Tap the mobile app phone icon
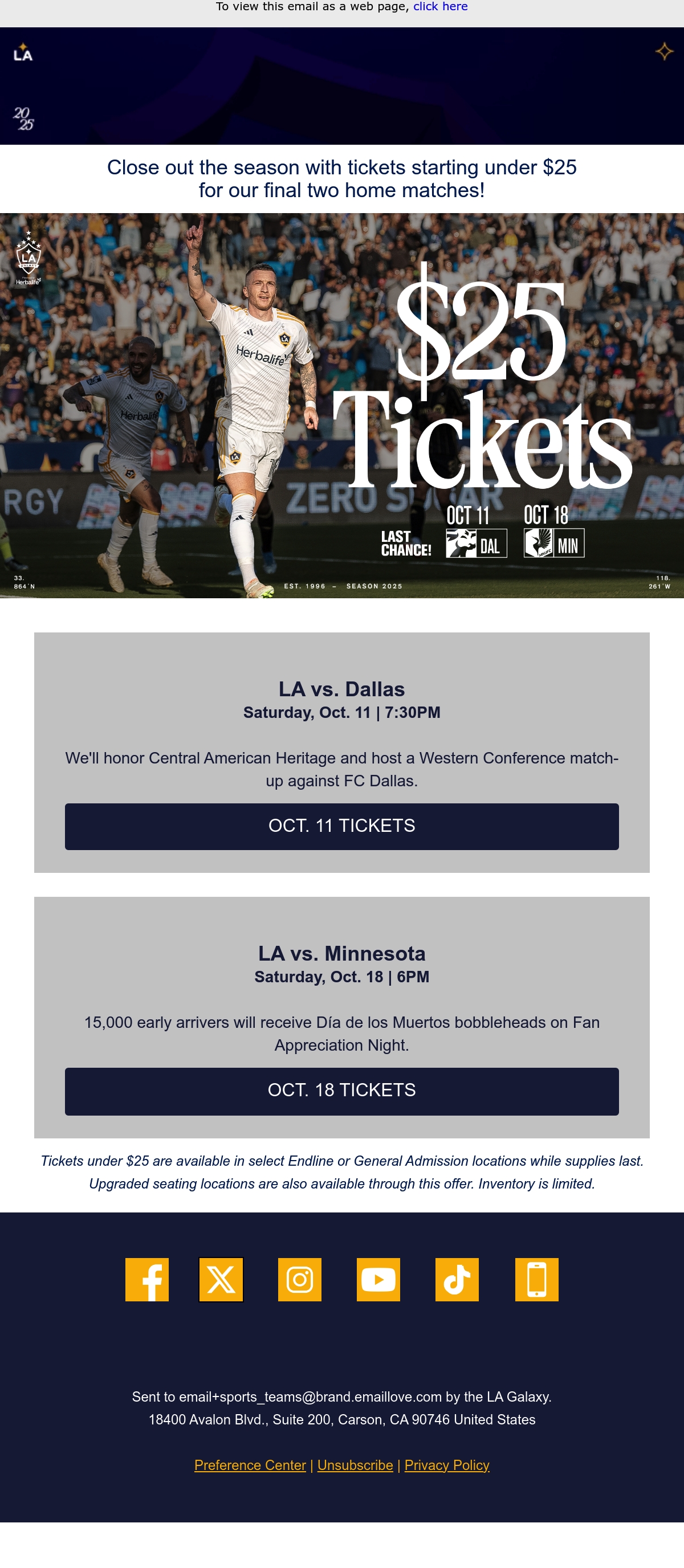The height and width of the screenshot is (1568, 684). [x=536, y=1280]
